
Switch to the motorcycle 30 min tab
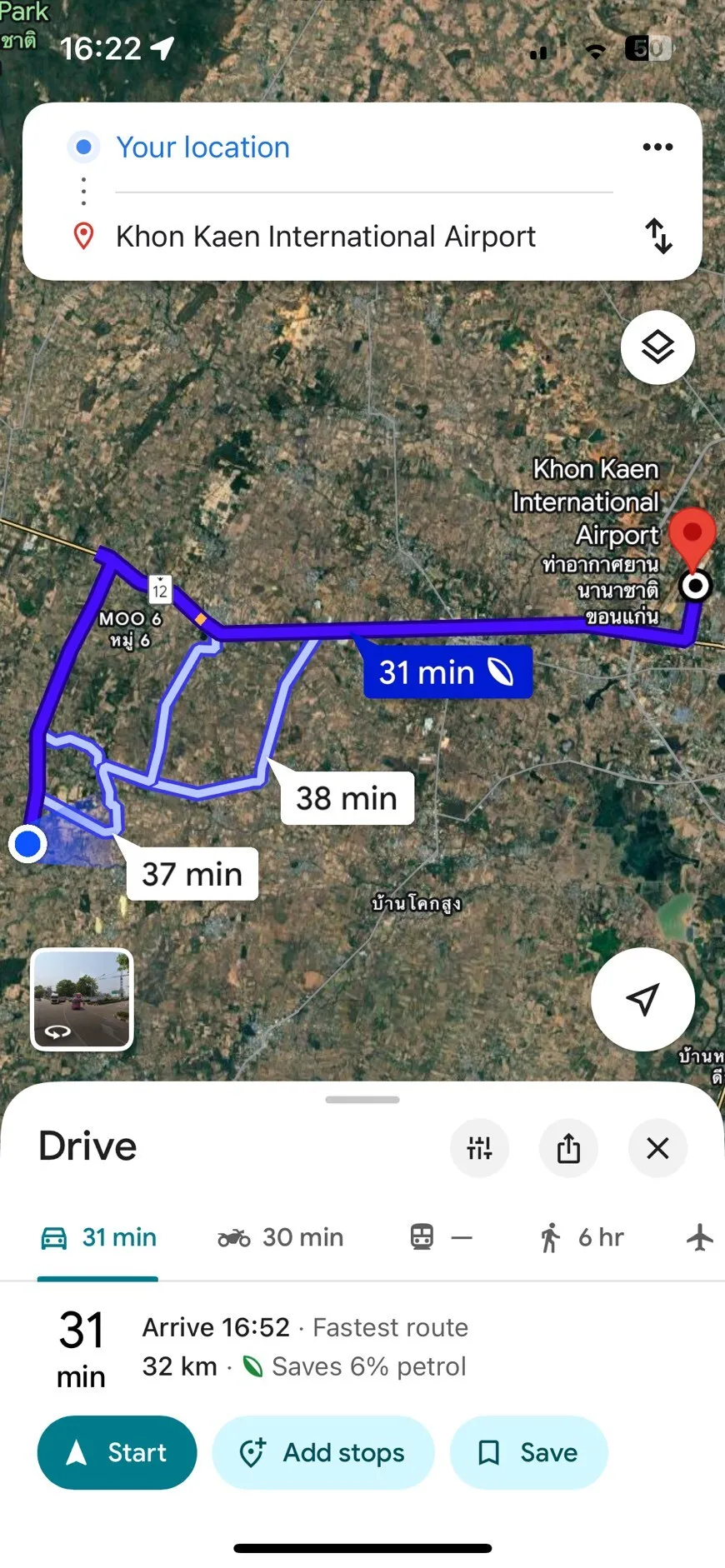click(x=280, y=1238)
